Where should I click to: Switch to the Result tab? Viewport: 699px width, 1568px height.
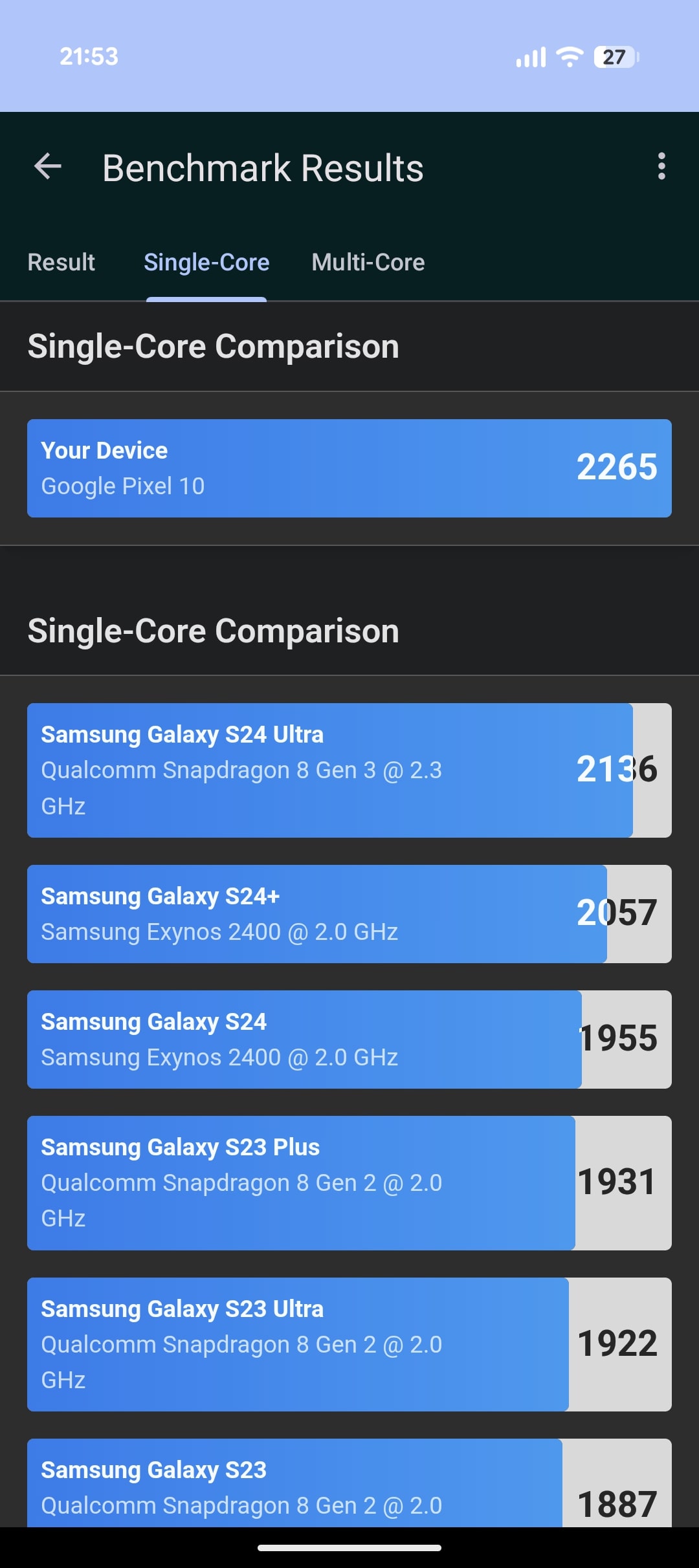tap(61, 263)
